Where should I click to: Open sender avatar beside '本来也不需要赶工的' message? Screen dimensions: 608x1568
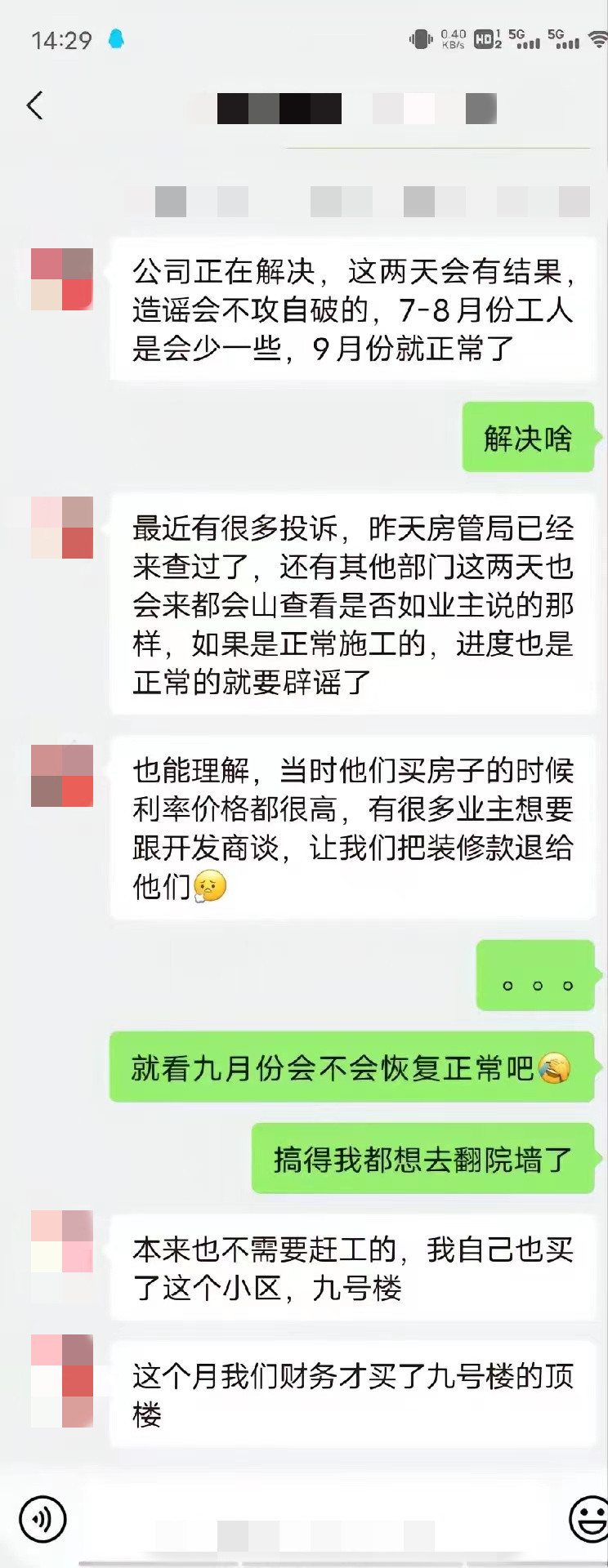coord(62,1241)
